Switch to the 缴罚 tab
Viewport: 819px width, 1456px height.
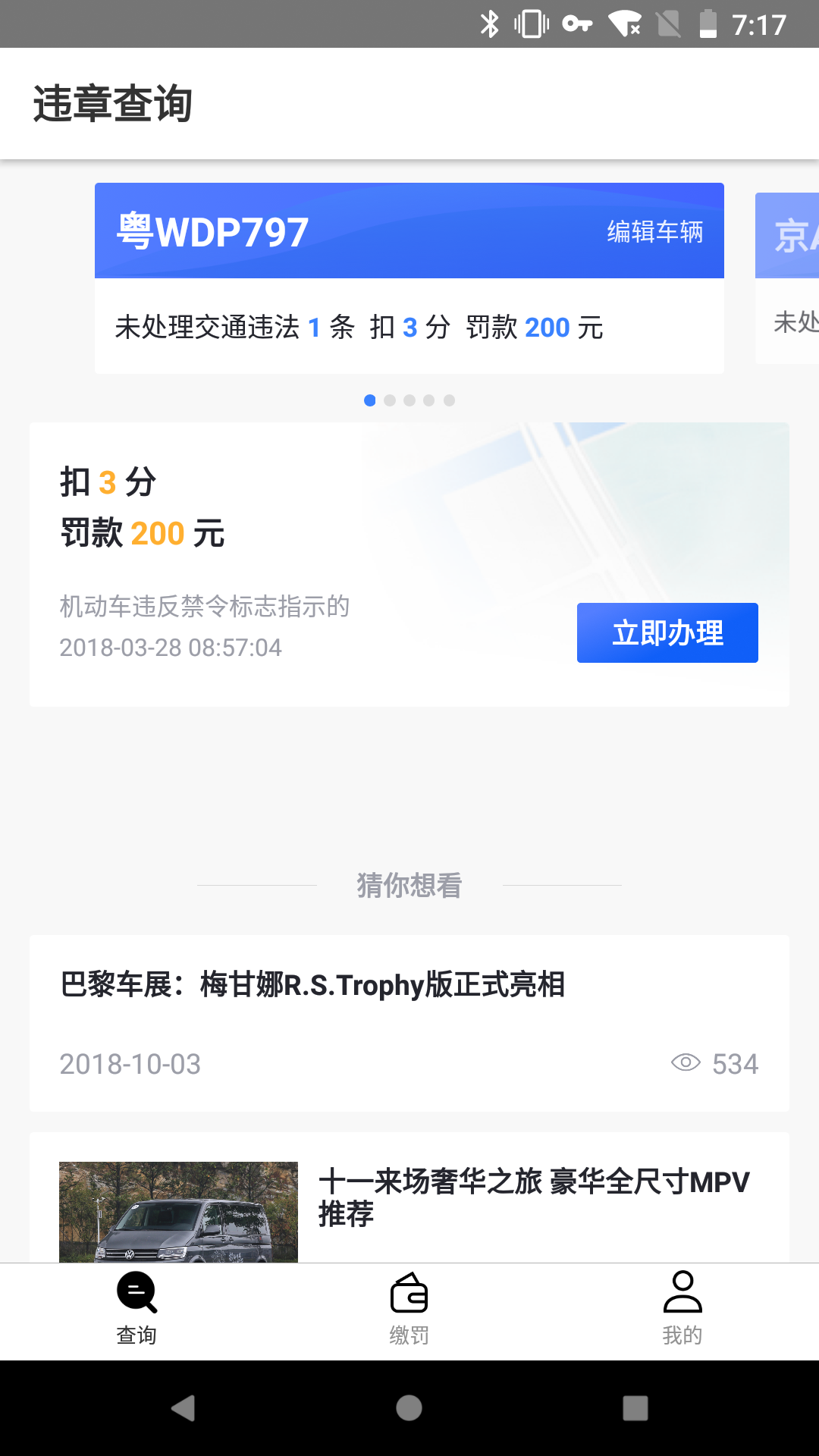pyautogui.click(x=409, y=1310)
